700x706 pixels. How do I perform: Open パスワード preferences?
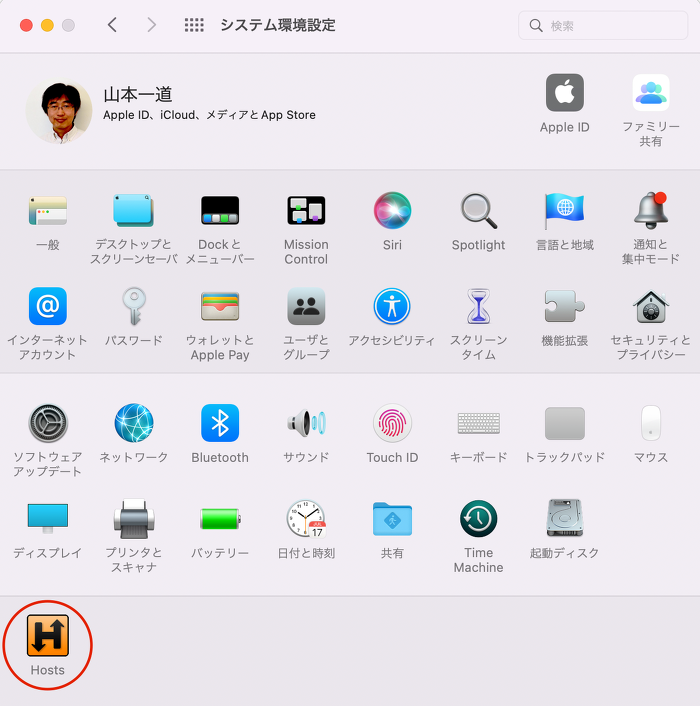pyautogui.click(x=133, y=307)
